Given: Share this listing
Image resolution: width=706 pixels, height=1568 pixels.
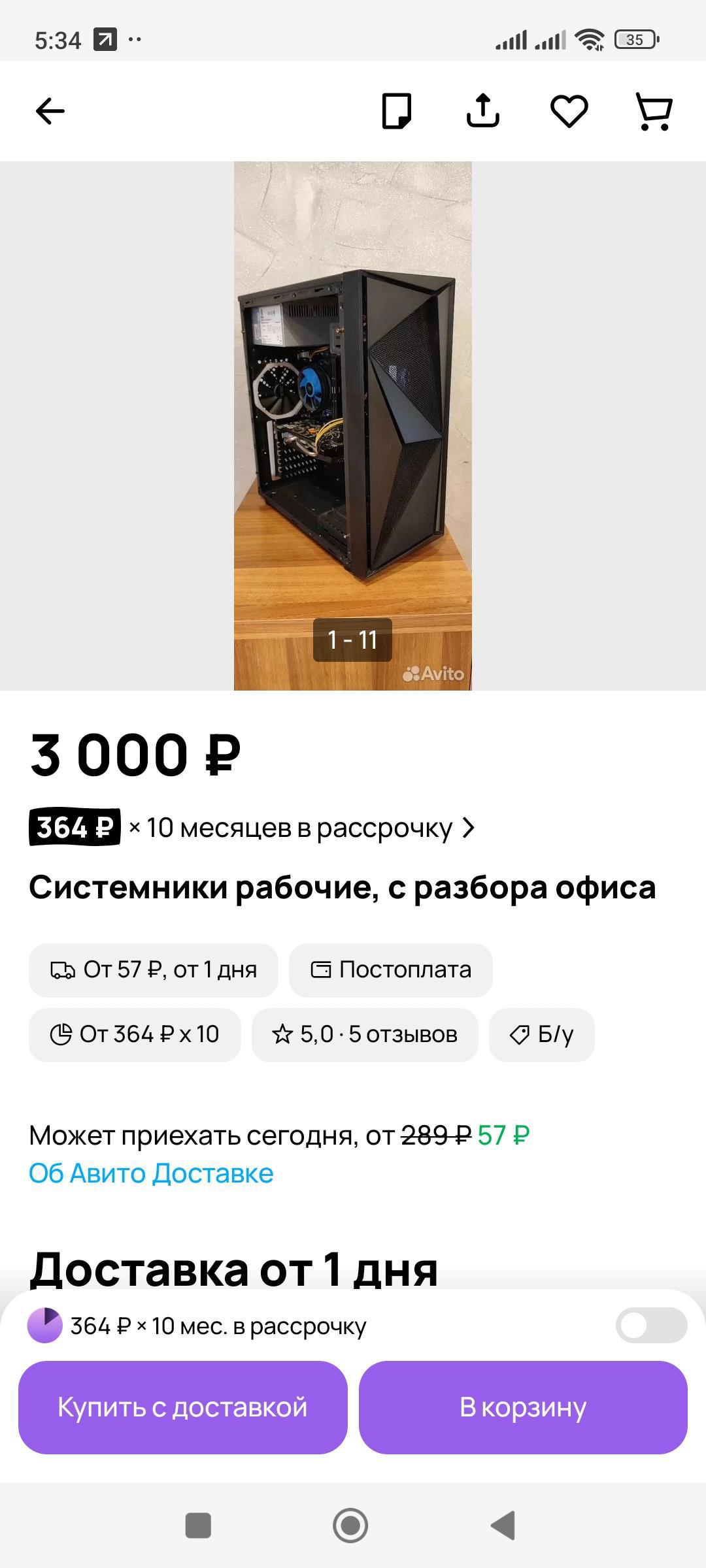Looking at the screenshot, I should click(x=482, y=111).
